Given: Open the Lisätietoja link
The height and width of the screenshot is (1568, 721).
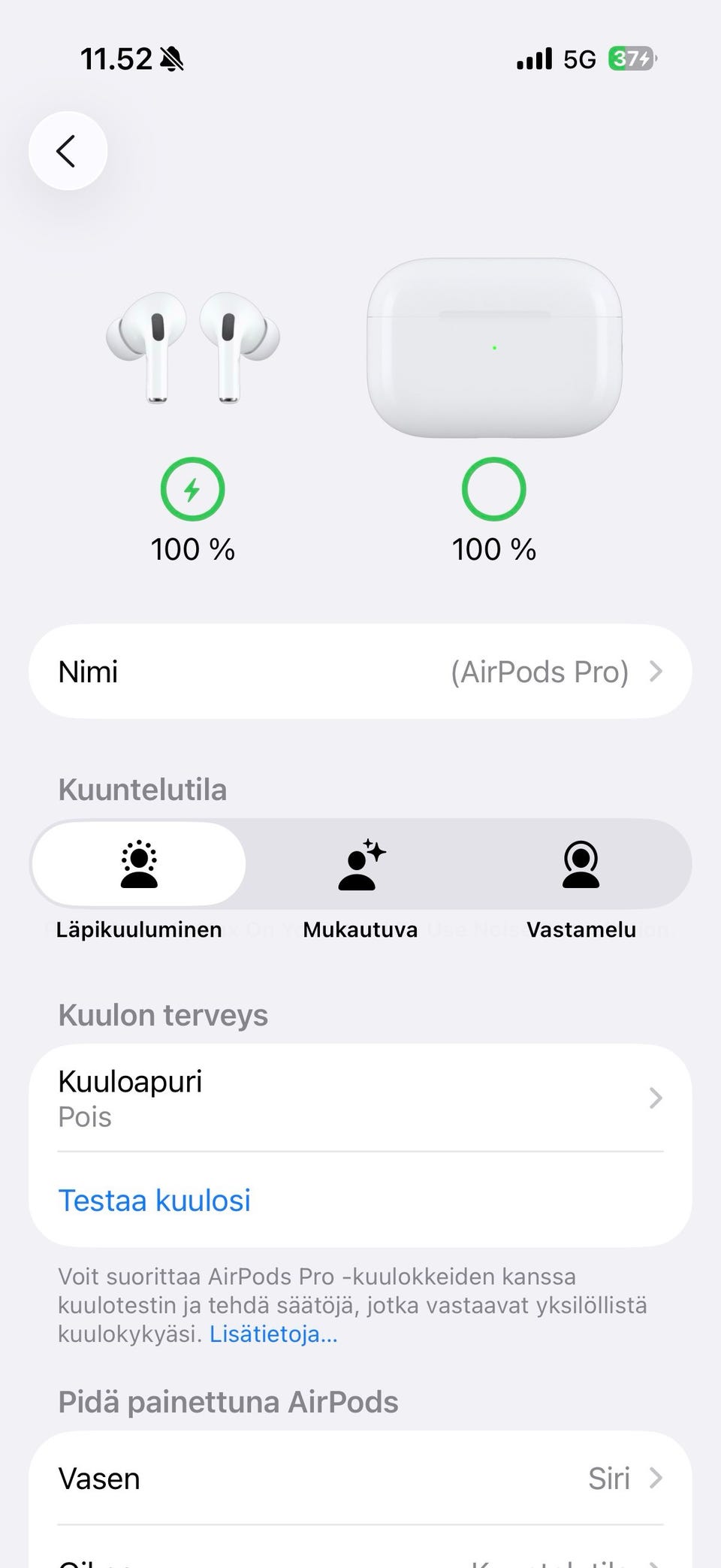Looking at the screenshot, I should tap(273, 1334).
